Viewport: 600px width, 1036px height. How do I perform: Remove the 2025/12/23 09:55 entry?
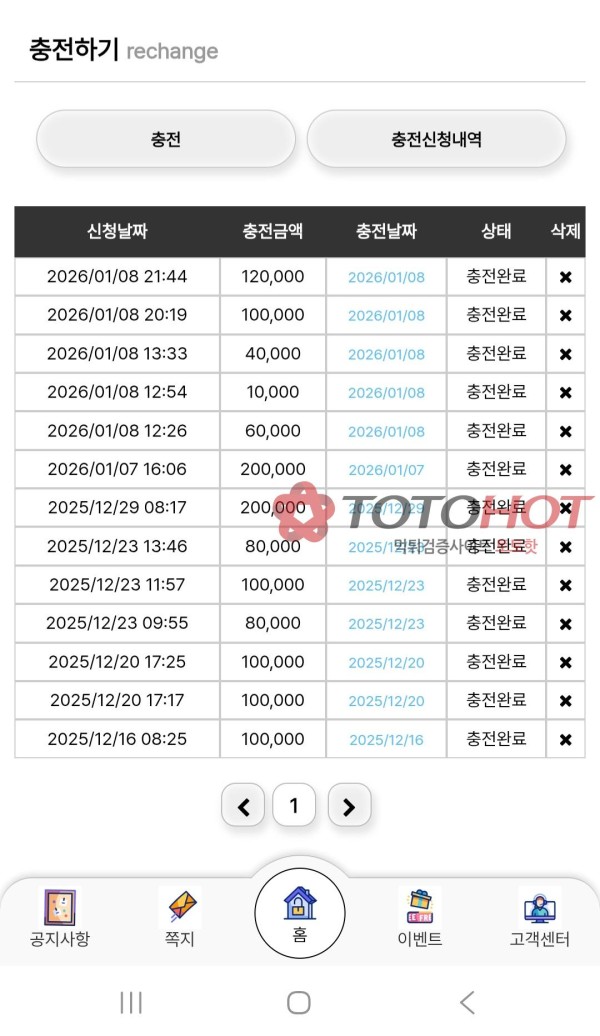point(565,624)
